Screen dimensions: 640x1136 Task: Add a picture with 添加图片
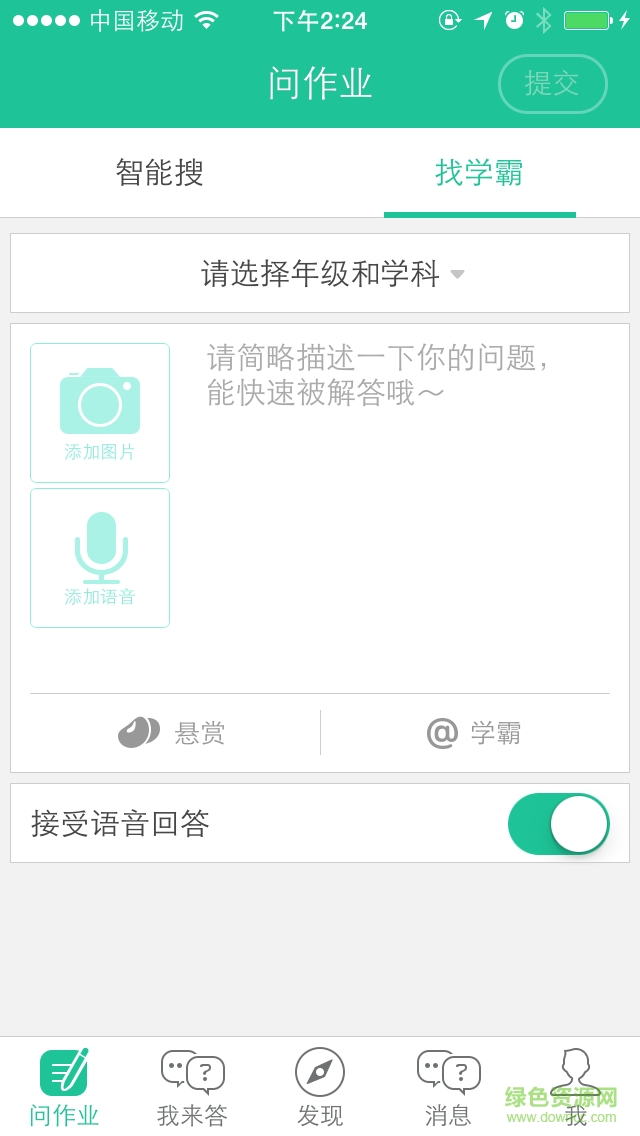click(100, 412)
